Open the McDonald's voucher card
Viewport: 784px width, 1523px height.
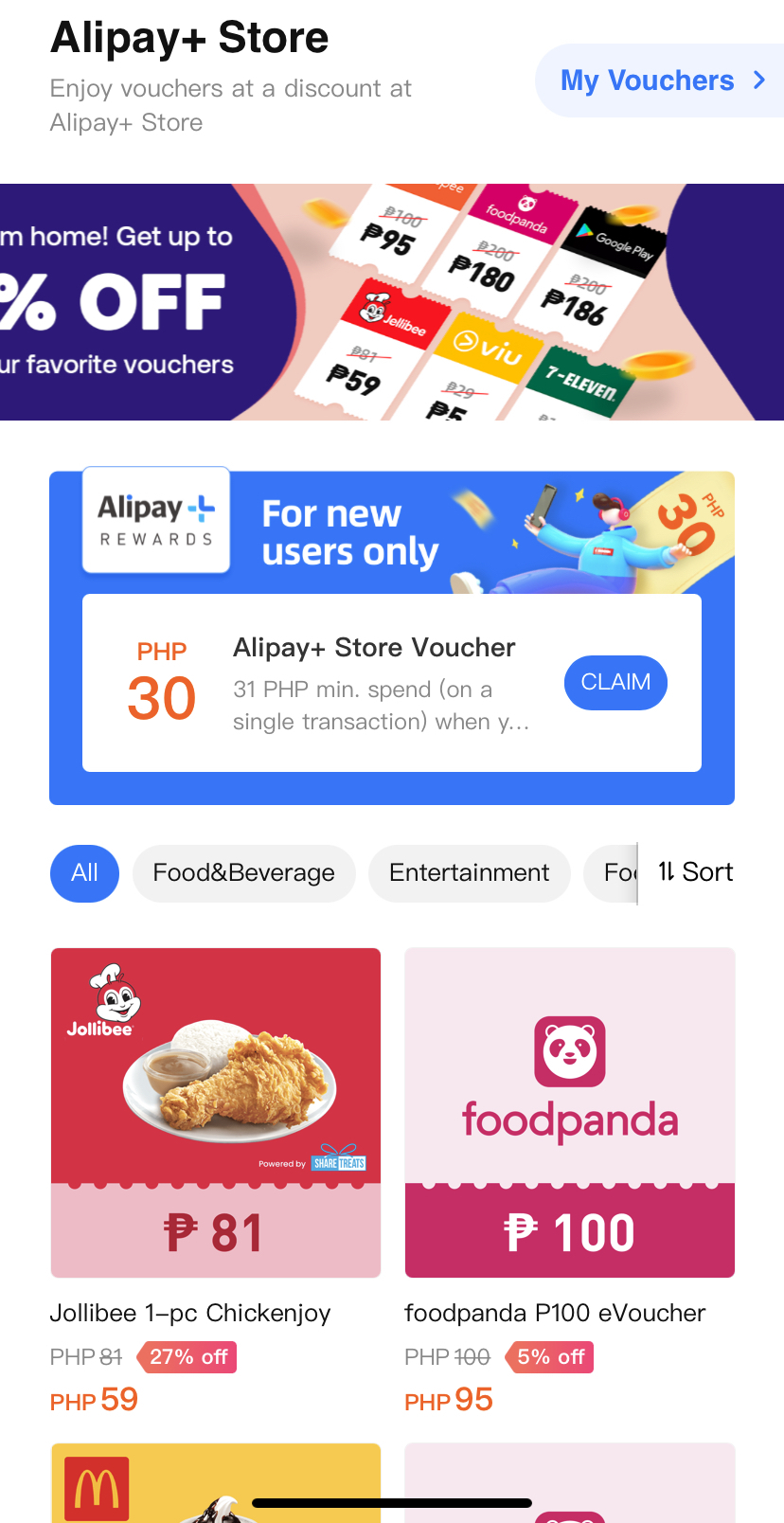[x=216, y=1482]
